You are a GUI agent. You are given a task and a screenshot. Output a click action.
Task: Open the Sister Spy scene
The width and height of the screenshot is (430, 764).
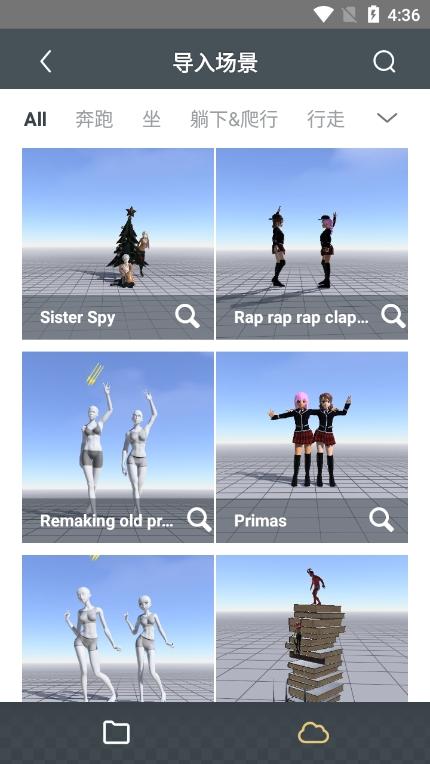pyautogui.click(x=118, y=244)
